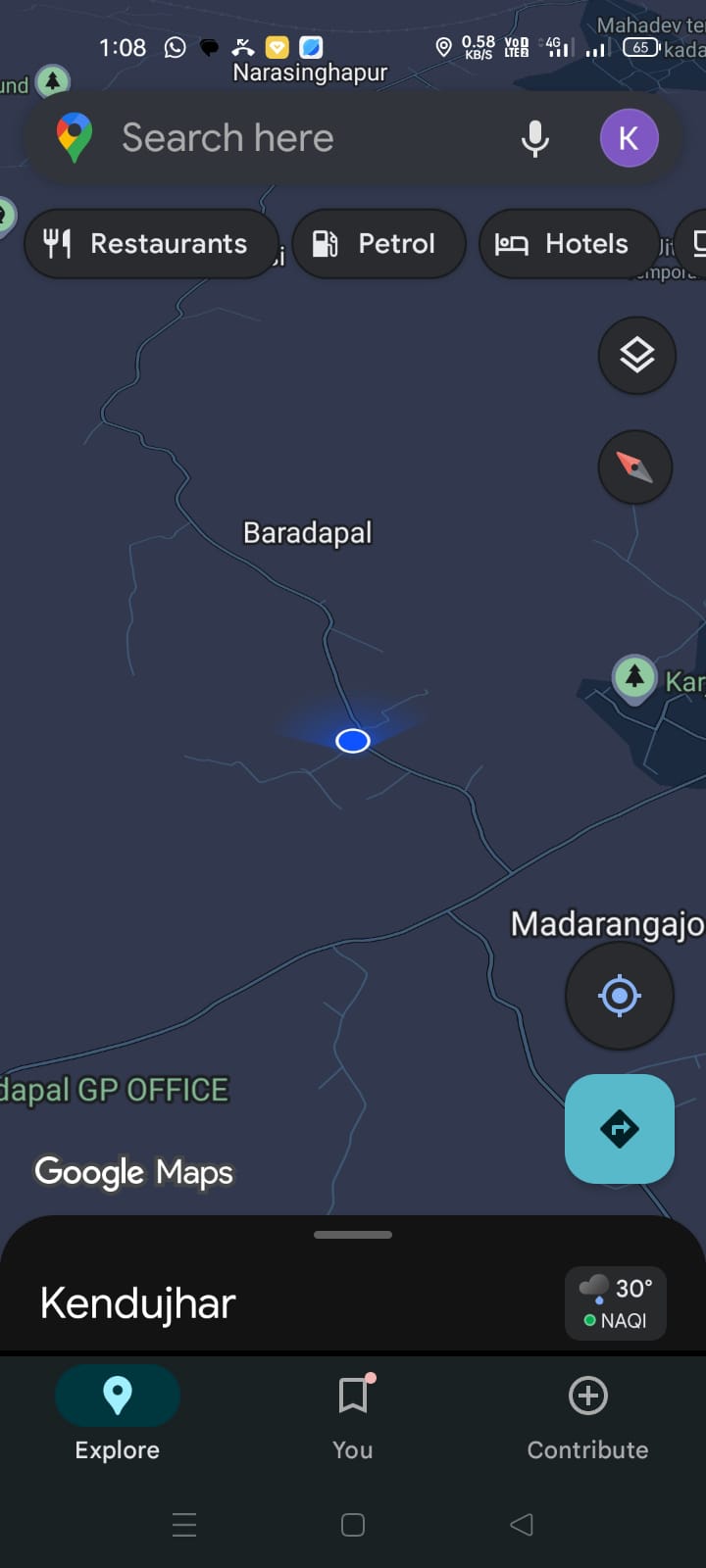Select the Hotels chip

569,244
